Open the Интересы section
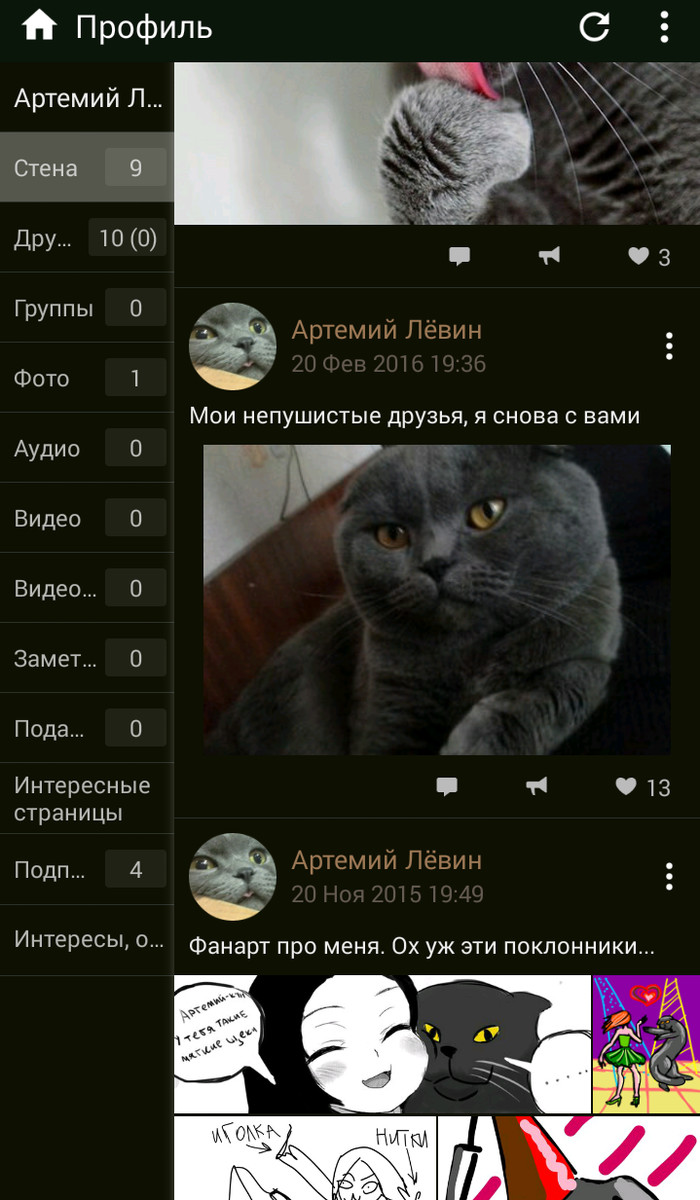Screen dimensions: 700x1200 point(86,939)
